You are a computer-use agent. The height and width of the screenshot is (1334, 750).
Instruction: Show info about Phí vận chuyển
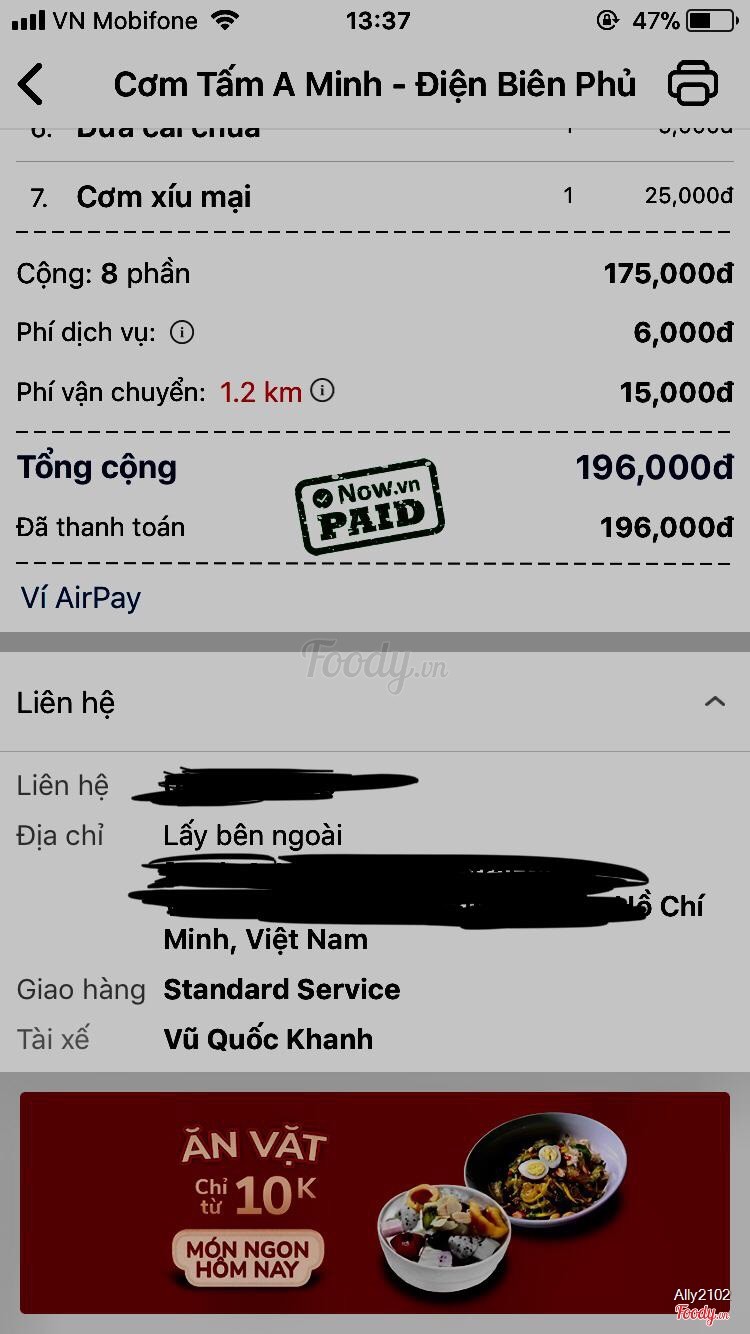pyautogui.click(x=322, y=391)
